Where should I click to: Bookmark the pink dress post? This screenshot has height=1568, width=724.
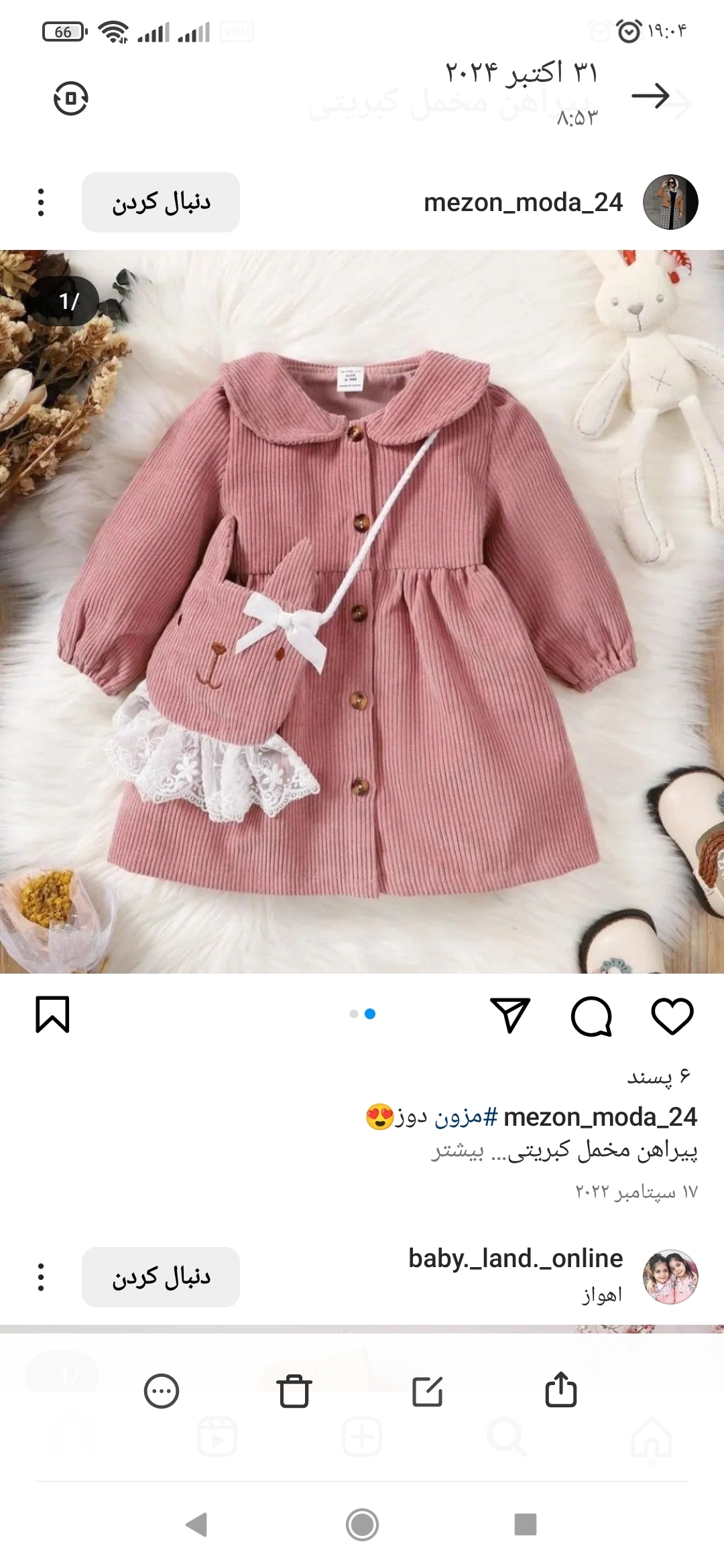(52, 1015)
